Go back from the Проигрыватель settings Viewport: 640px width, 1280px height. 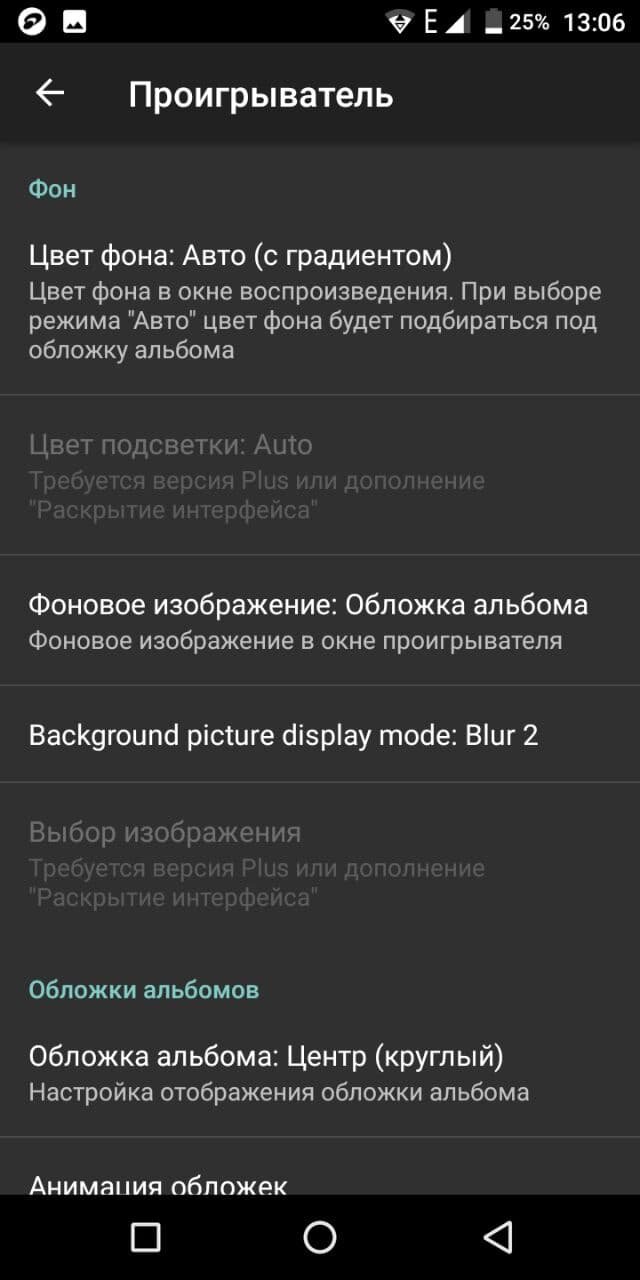(49, 93)
